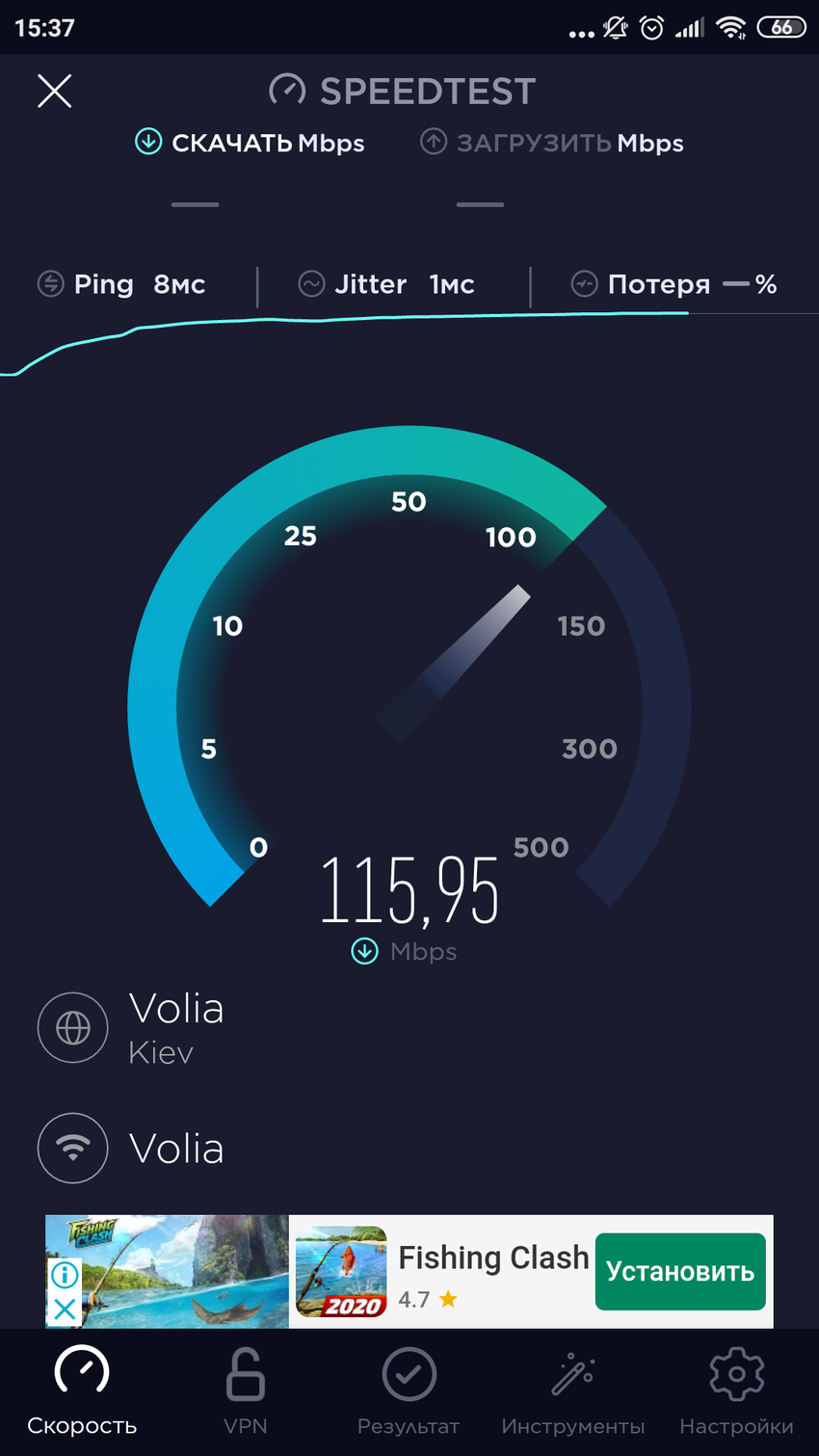819x1456 pixels.
Task: Dismiss the Fishing Clash ad
Action: click(x=65, y=1310)
